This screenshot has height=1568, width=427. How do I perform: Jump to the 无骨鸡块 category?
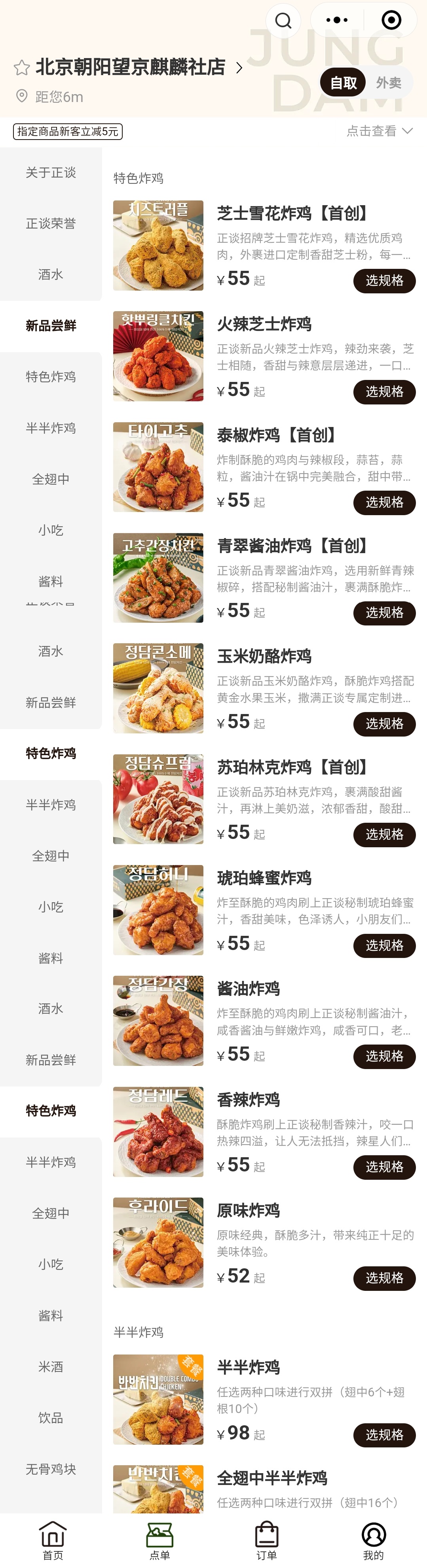tap(51, 1469)
